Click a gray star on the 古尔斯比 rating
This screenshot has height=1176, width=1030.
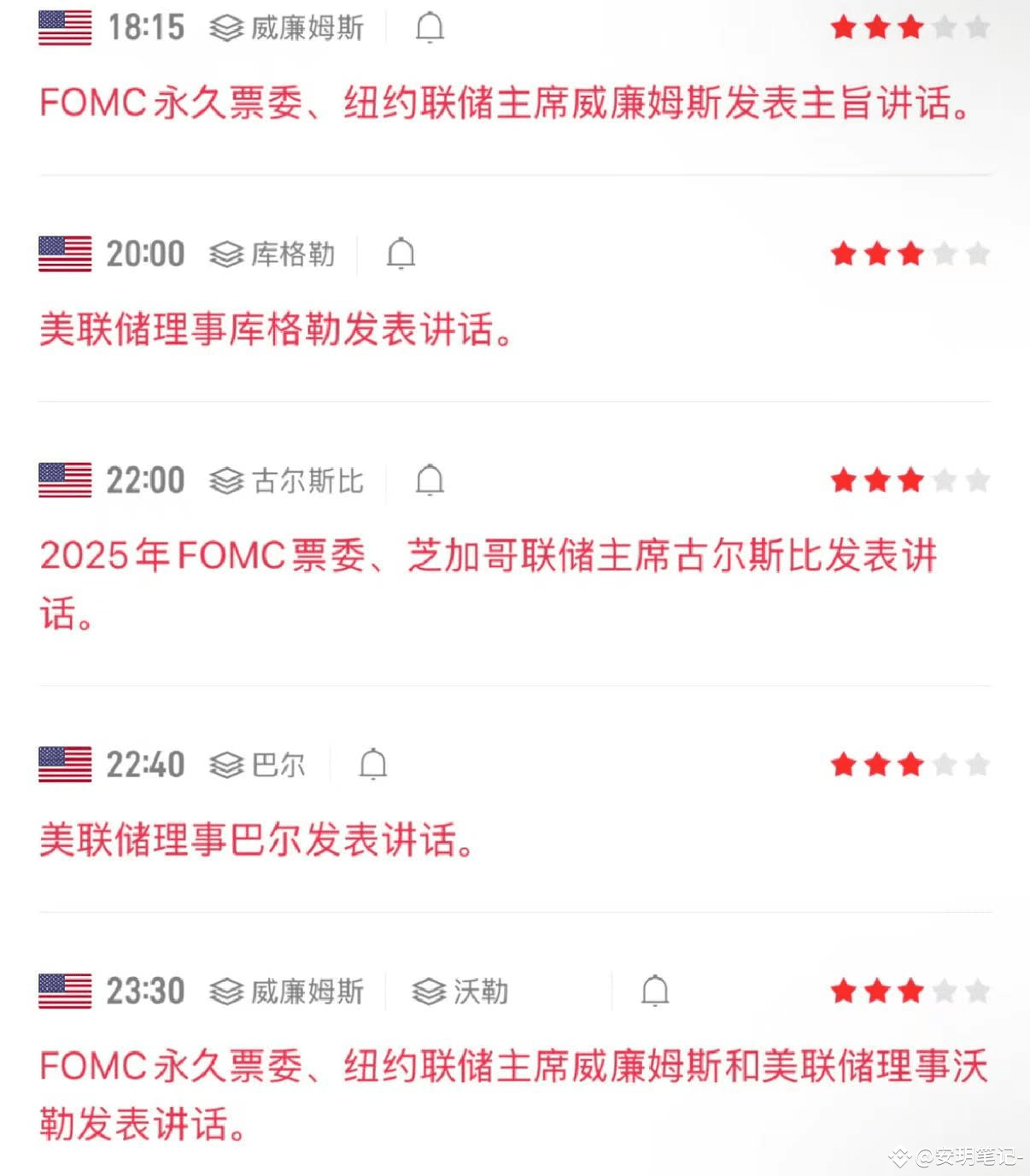tap(945, 480)
